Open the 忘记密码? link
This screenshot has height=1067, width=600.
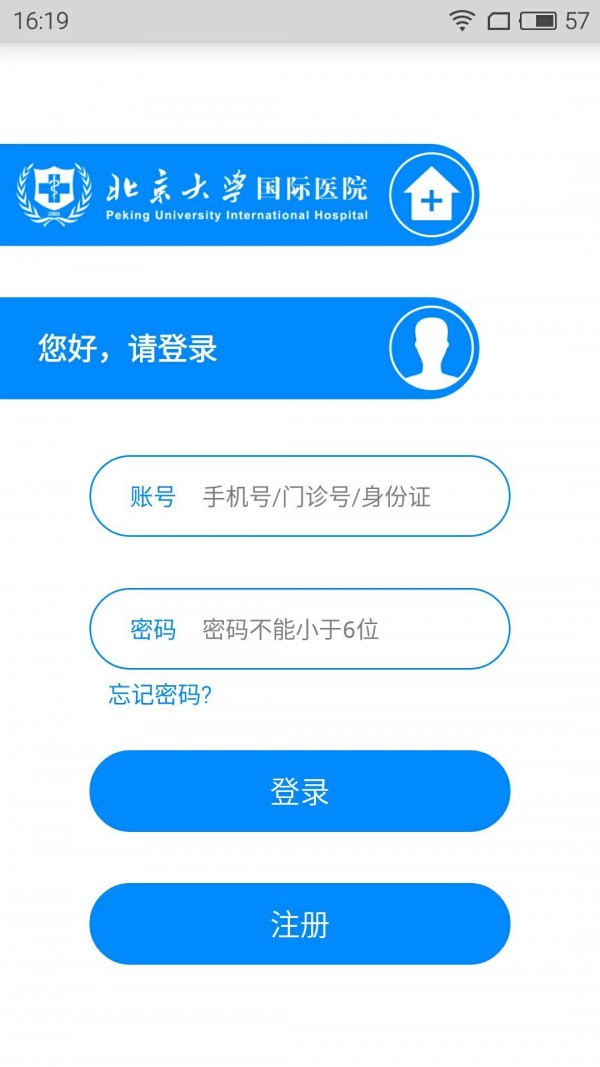[x=160, y=695]
